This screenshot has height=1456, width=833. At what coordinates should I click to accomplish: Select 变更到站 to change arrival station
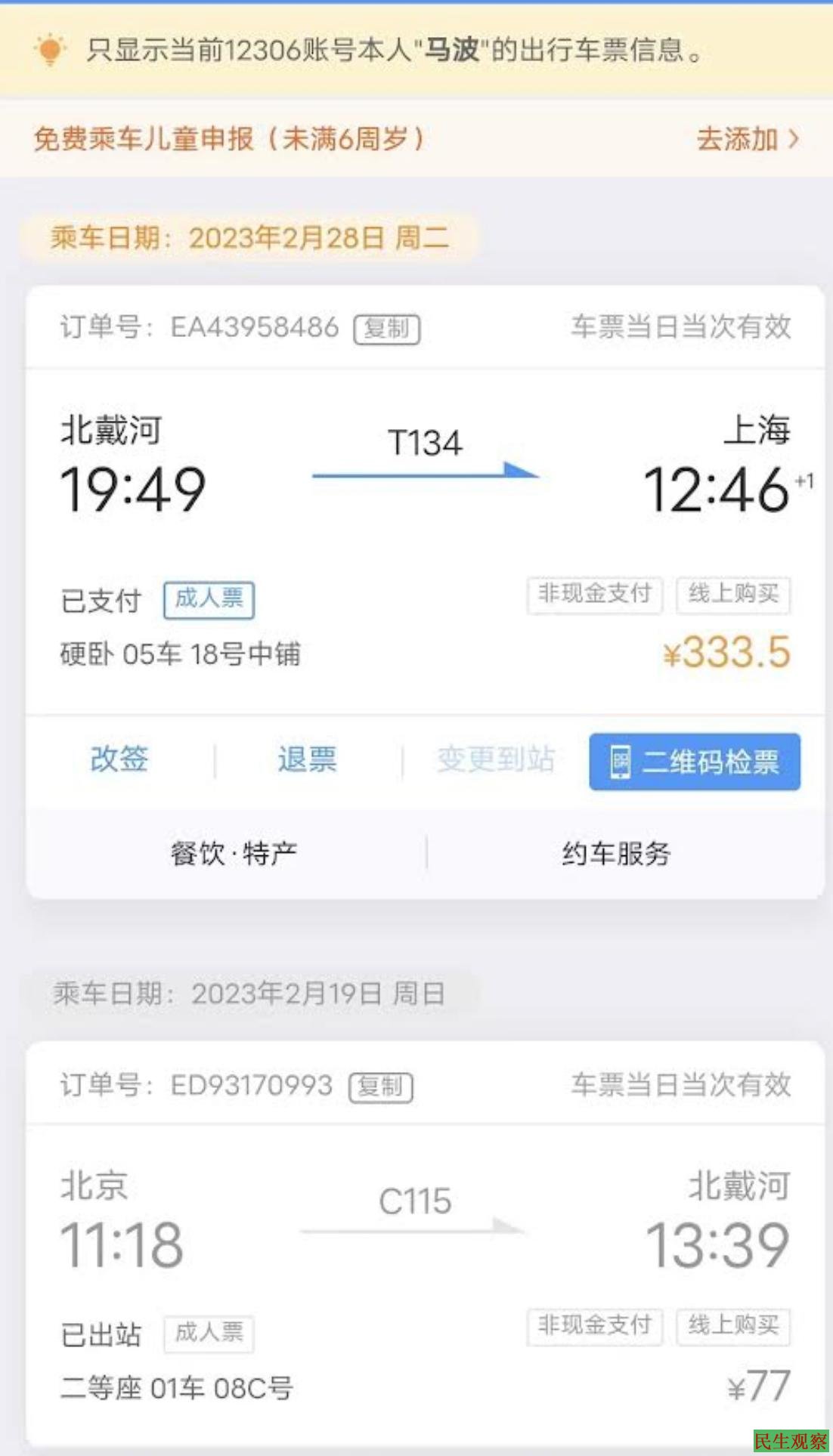click(496, 759)
